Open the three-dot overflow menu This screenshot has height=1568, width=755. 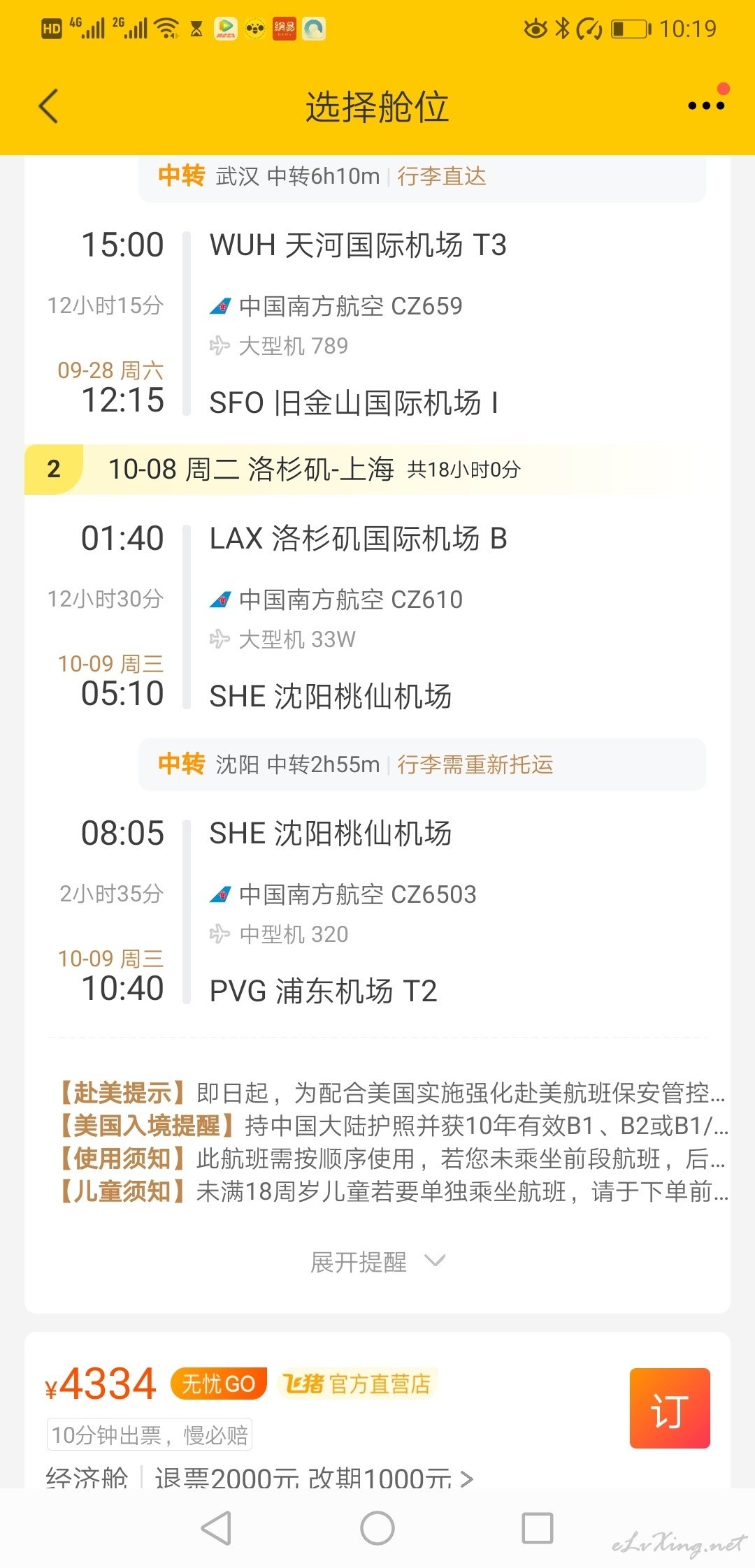pyautogui.click(x=706, y=106)
